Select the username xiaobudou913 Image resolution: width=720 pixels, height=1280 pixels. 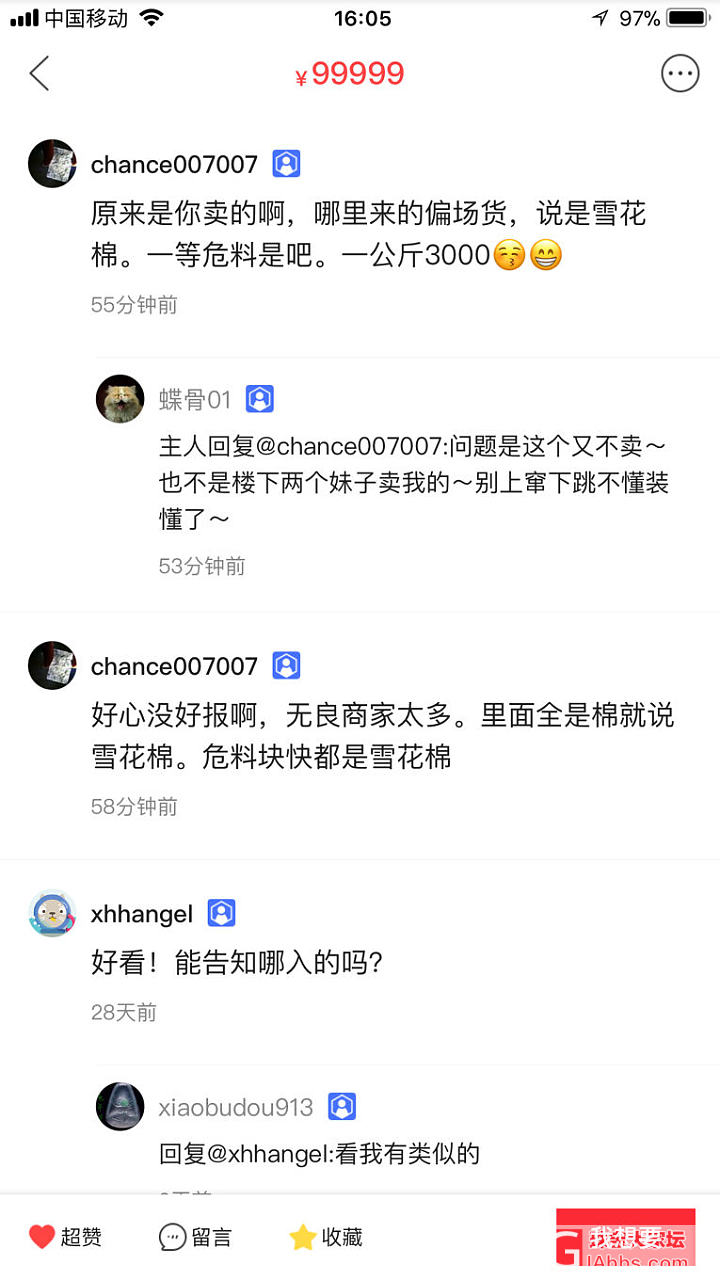click(x=236, y=1107)
